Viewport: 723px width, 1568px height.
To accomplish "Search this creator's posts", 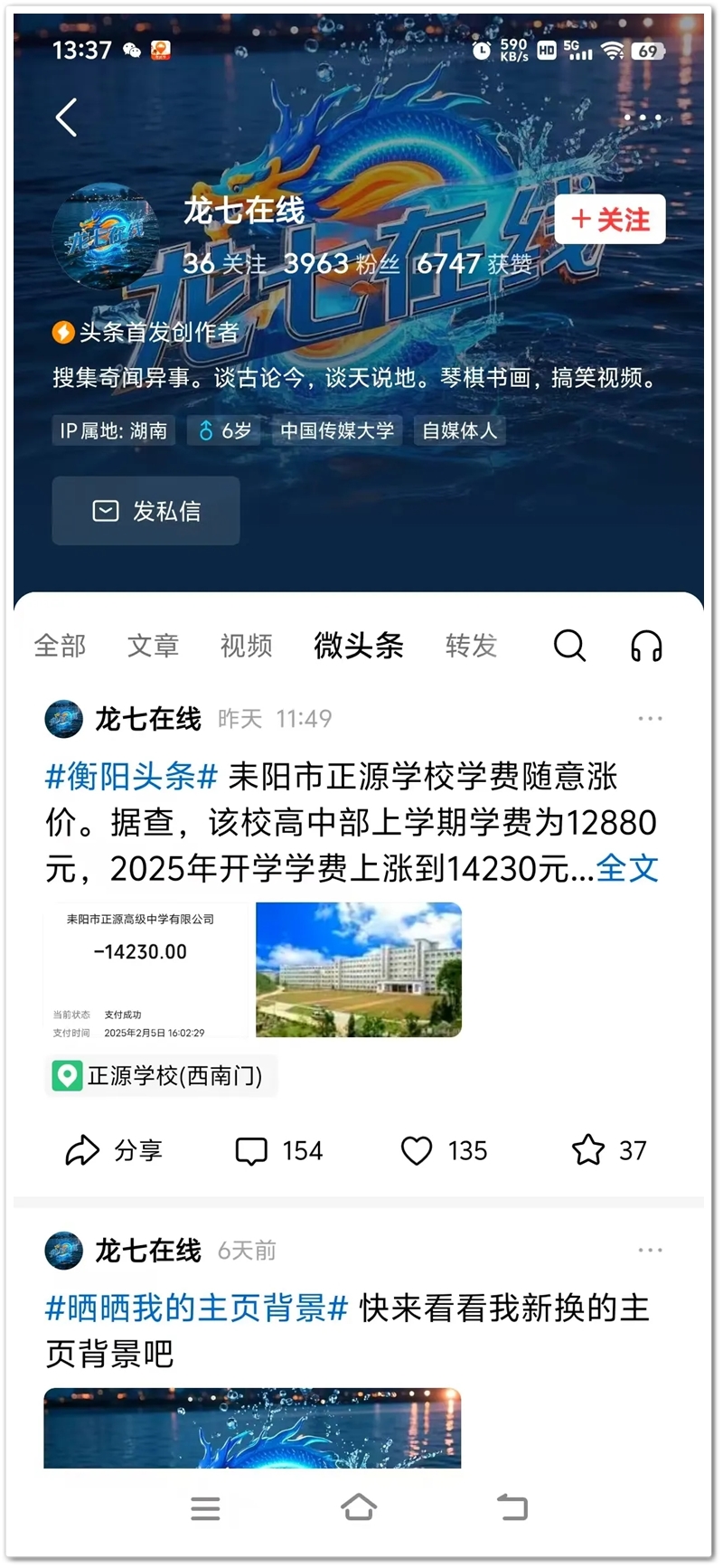I will pos(569,646).
